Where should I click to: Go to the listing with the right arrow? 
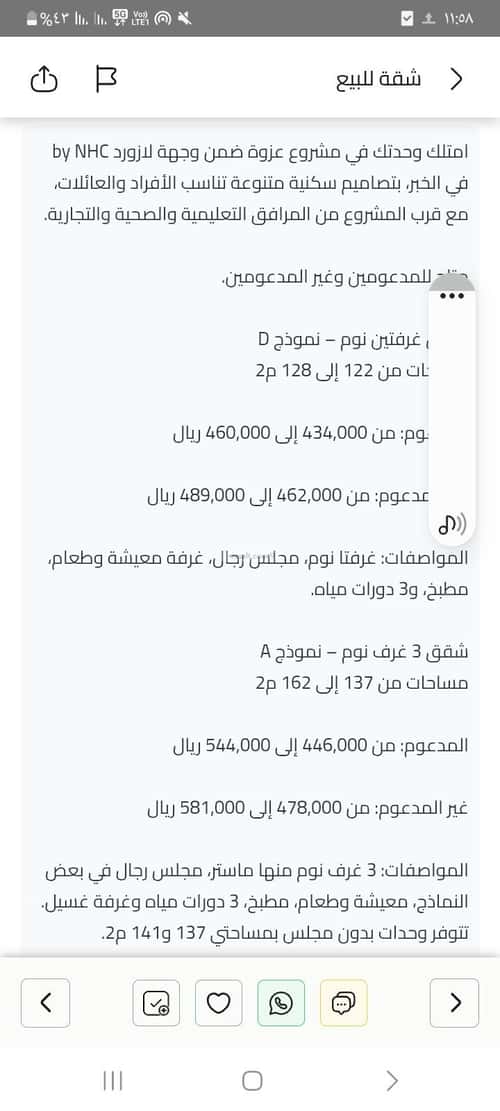[x=455, y=1003]
